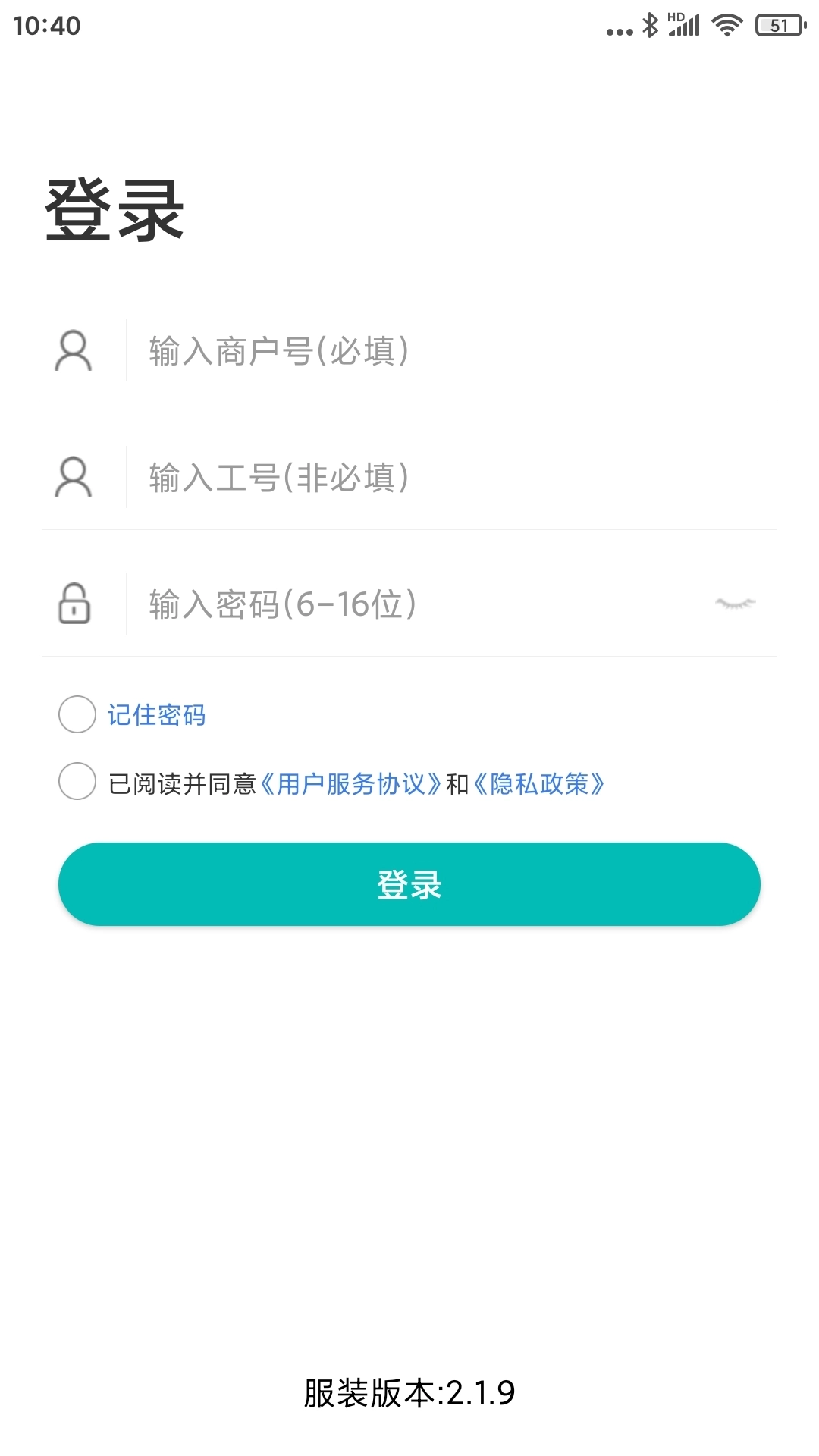819x1456 pixels.
Task: Toggle password visibility with the eye icon
Action: (x=735, y=604)
